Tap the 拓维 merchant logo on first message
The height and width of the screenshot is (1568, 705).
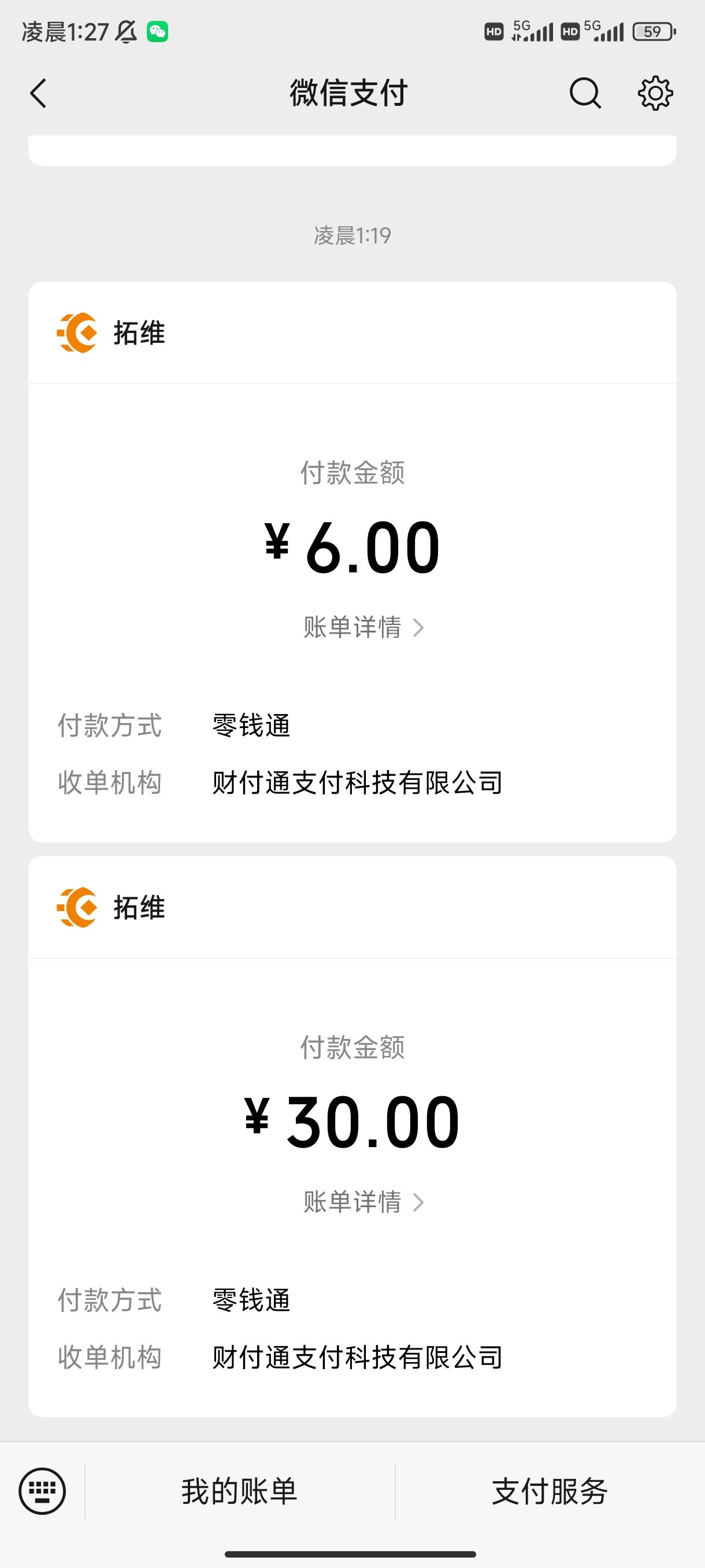[77, 332]
